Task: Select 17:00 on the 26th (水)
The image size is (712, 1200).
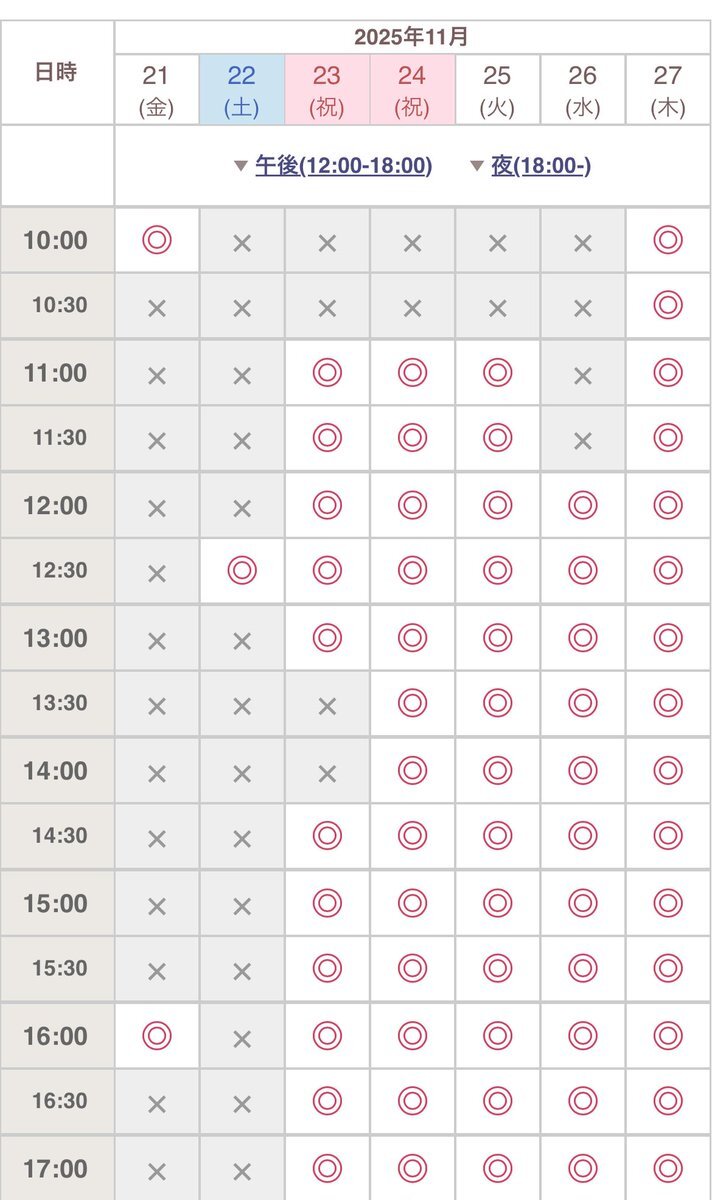Action: point(583,1167)
